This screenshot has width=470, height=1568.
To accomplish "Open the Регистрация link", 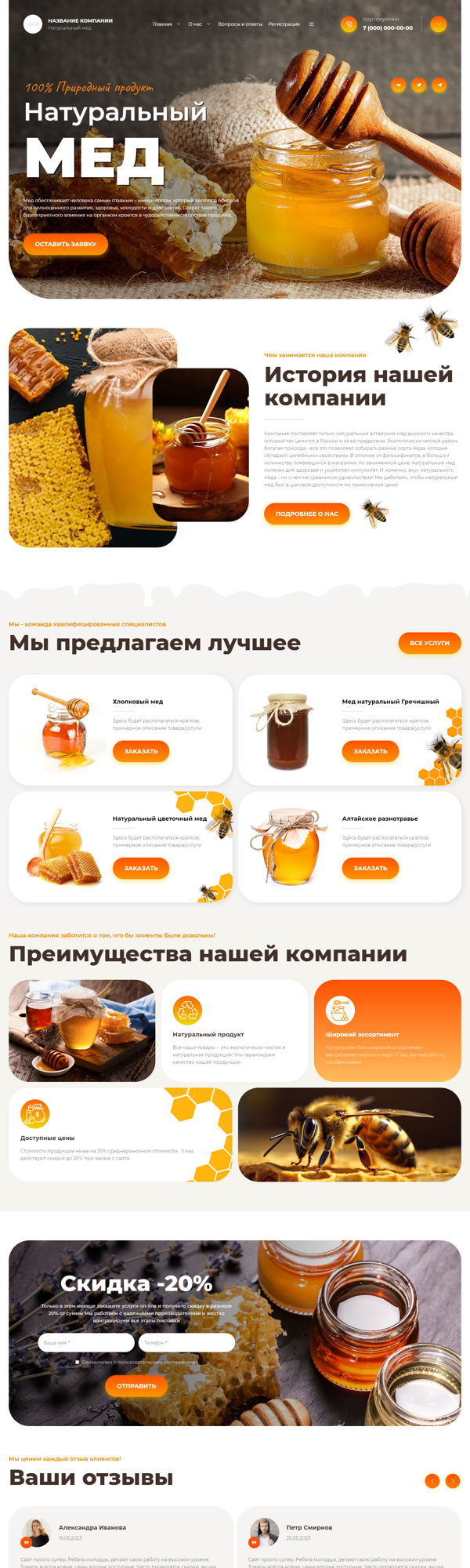I will tap(284, 24).
